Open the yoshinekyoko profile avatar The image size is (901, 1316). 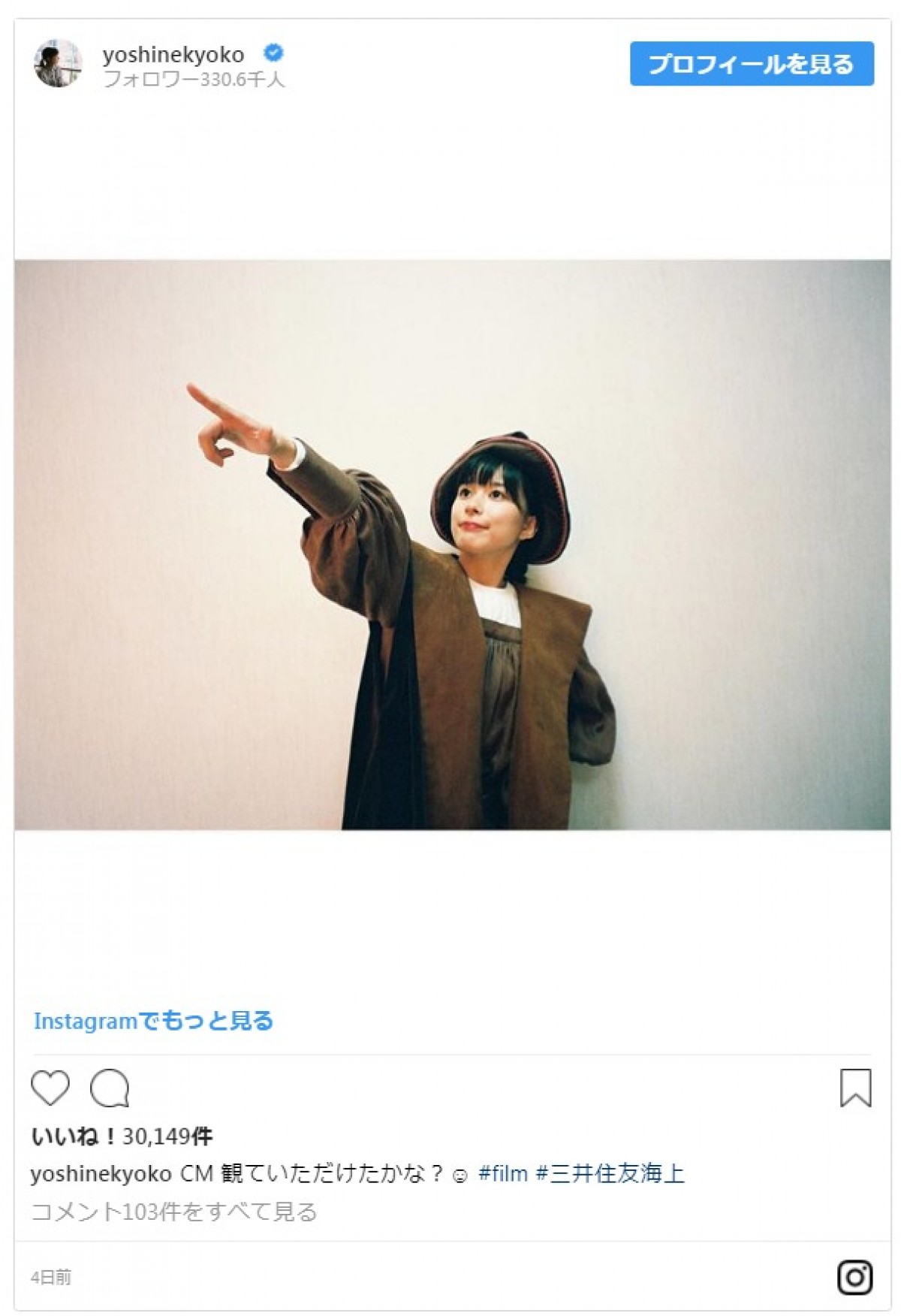pos(58,64)
